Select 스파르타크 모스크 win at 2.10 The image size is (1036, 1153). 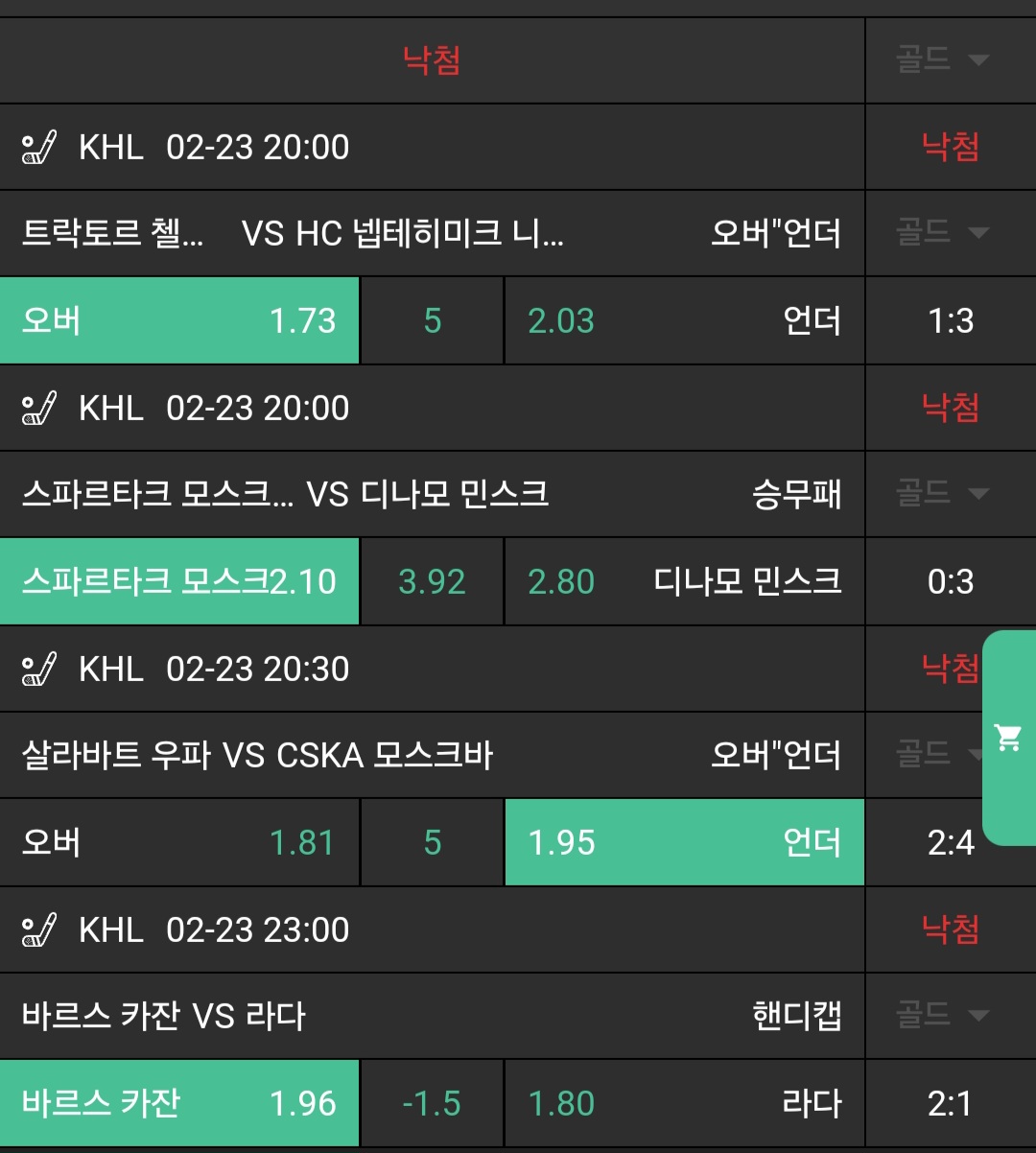(179, 581)
